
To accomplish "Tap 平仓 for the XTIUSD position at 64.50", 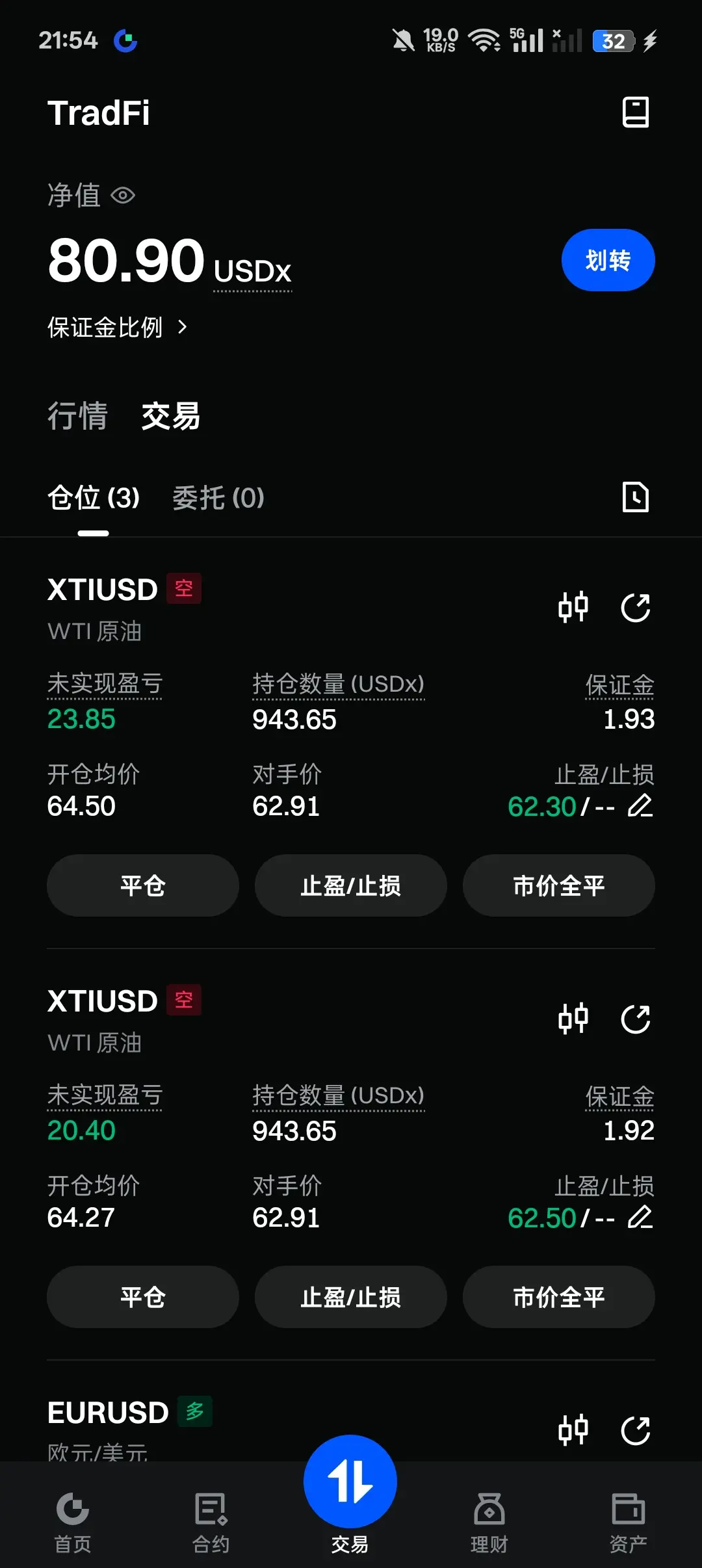I will tap(143, 885).
